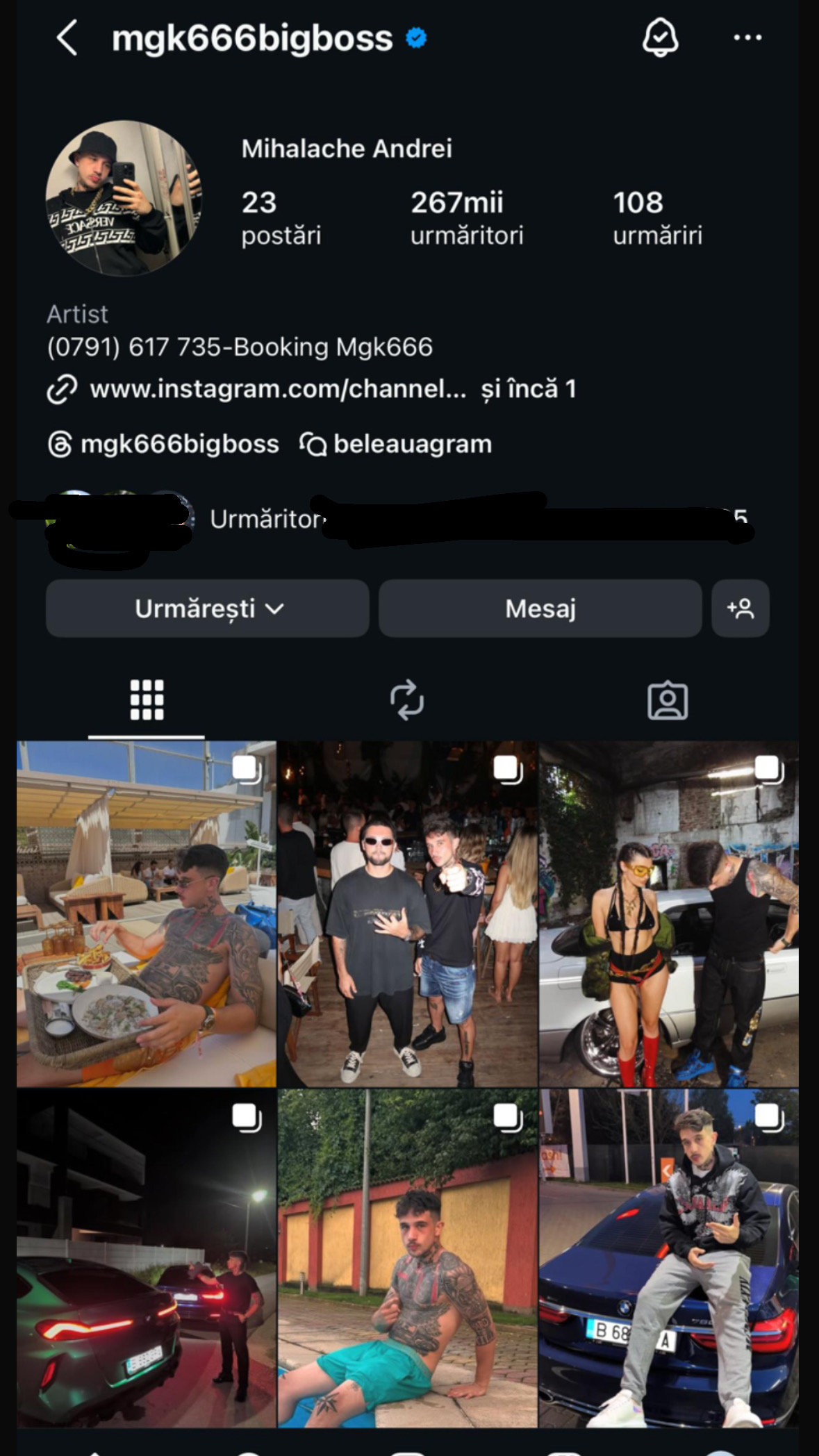819x1456 pixels.
Task: Go back using the top arrow
Action: pyautogui.click(x=67, y=38)
